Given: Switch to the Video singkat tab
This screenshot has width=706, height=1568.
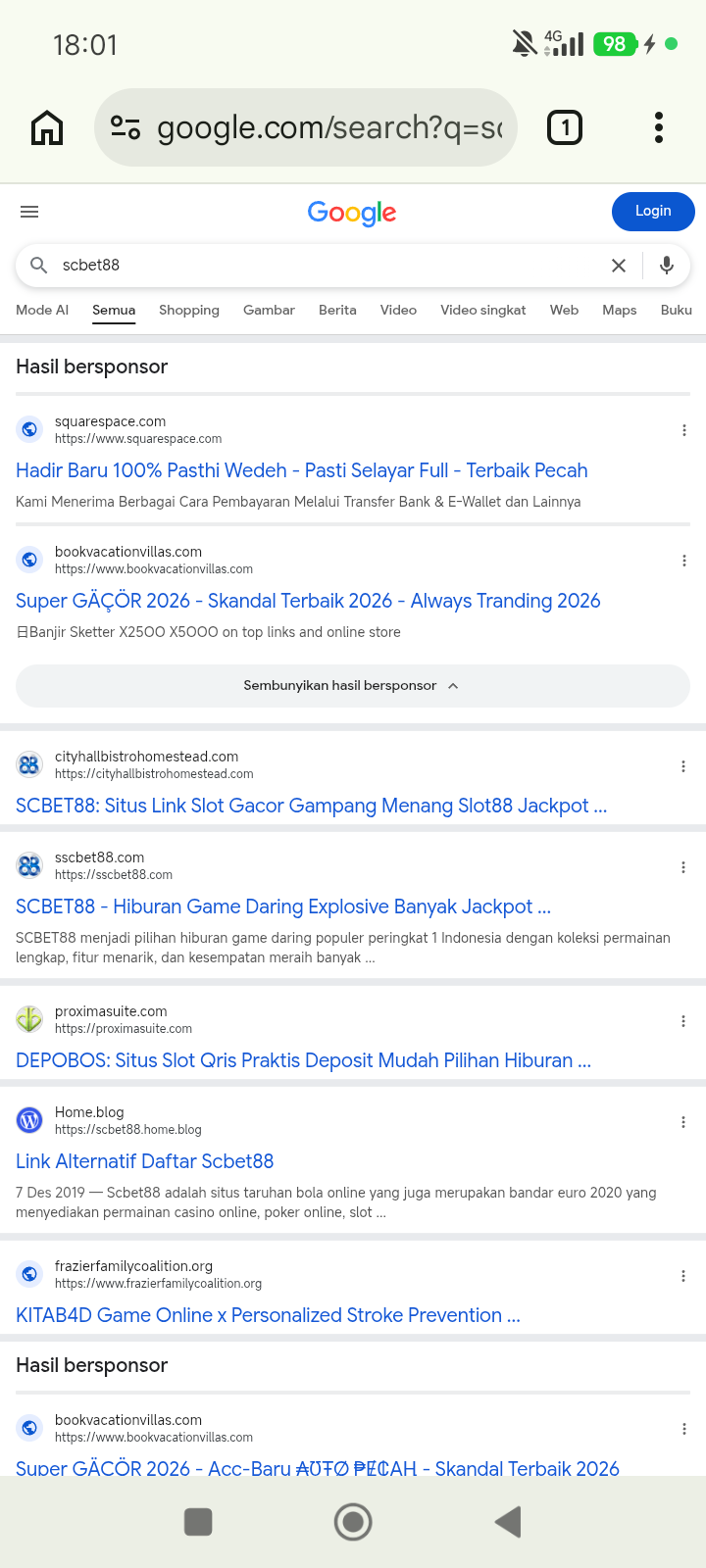Looking at the screenshot, I should (x=483, y=310).
